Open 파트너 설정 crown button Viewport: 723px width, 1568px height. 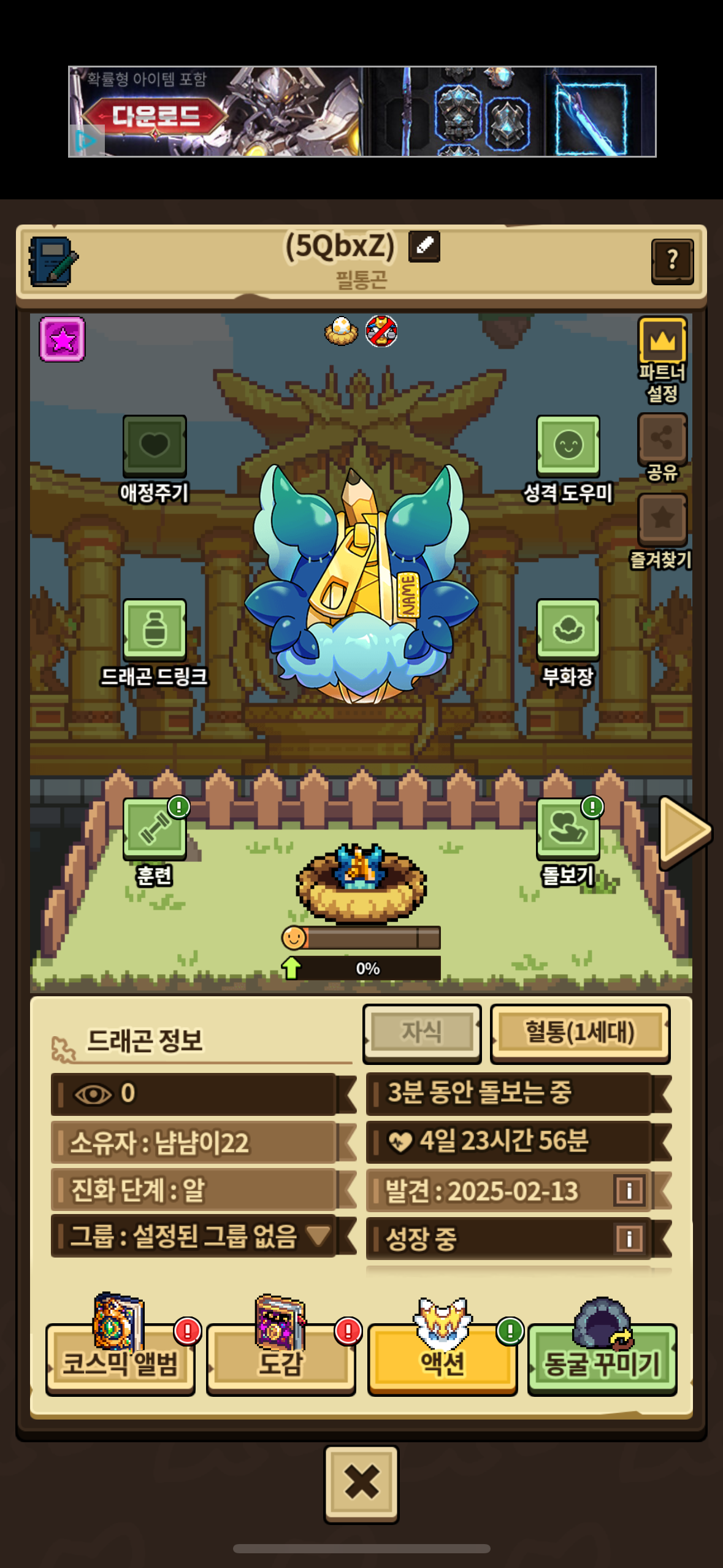[662, 342]
